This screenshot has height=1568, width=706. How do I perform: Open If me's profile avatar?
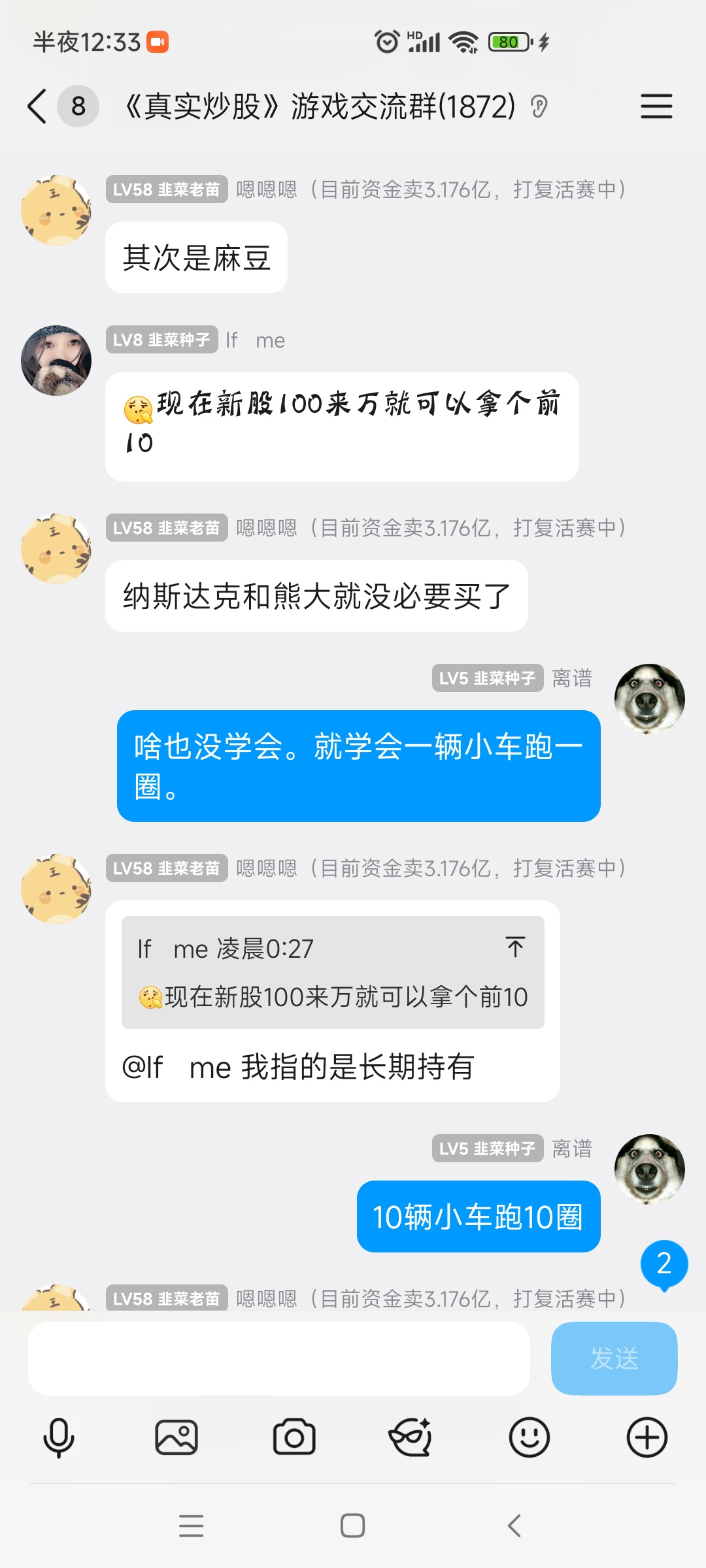56,361
